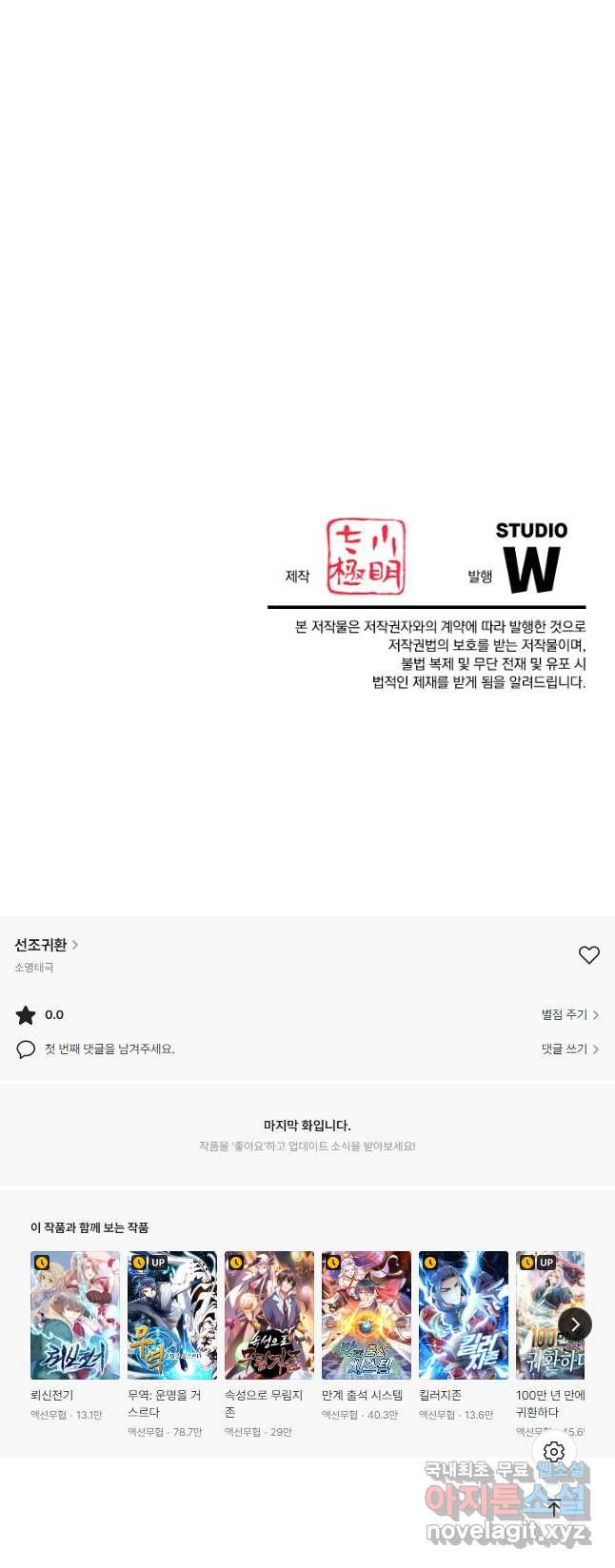Jump back to top of page
This screenshot has height=1568, width=615.
[x=554, y=1507]
